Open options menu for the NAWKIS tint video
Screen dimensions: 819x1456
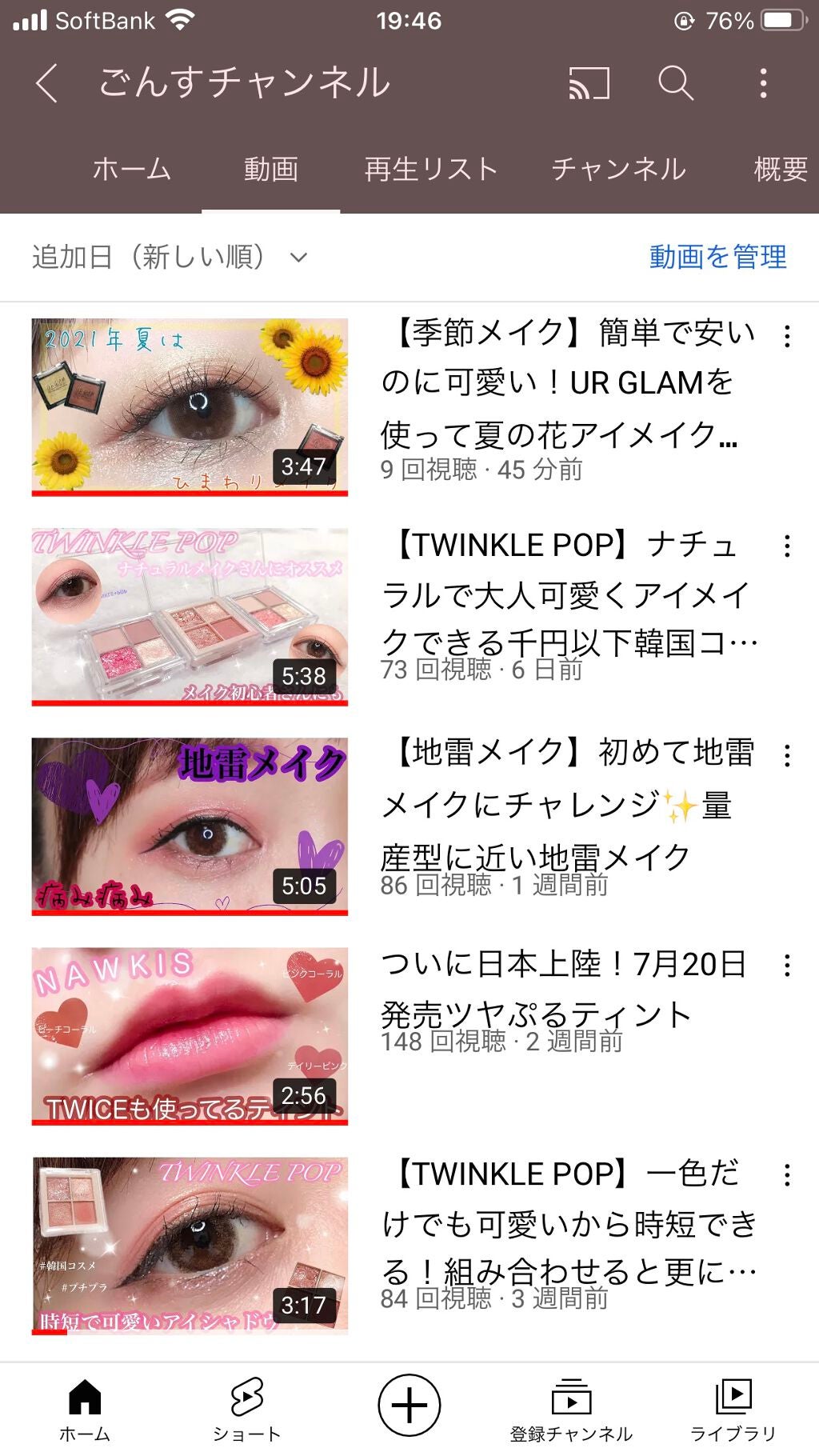(x=787, y=967)
